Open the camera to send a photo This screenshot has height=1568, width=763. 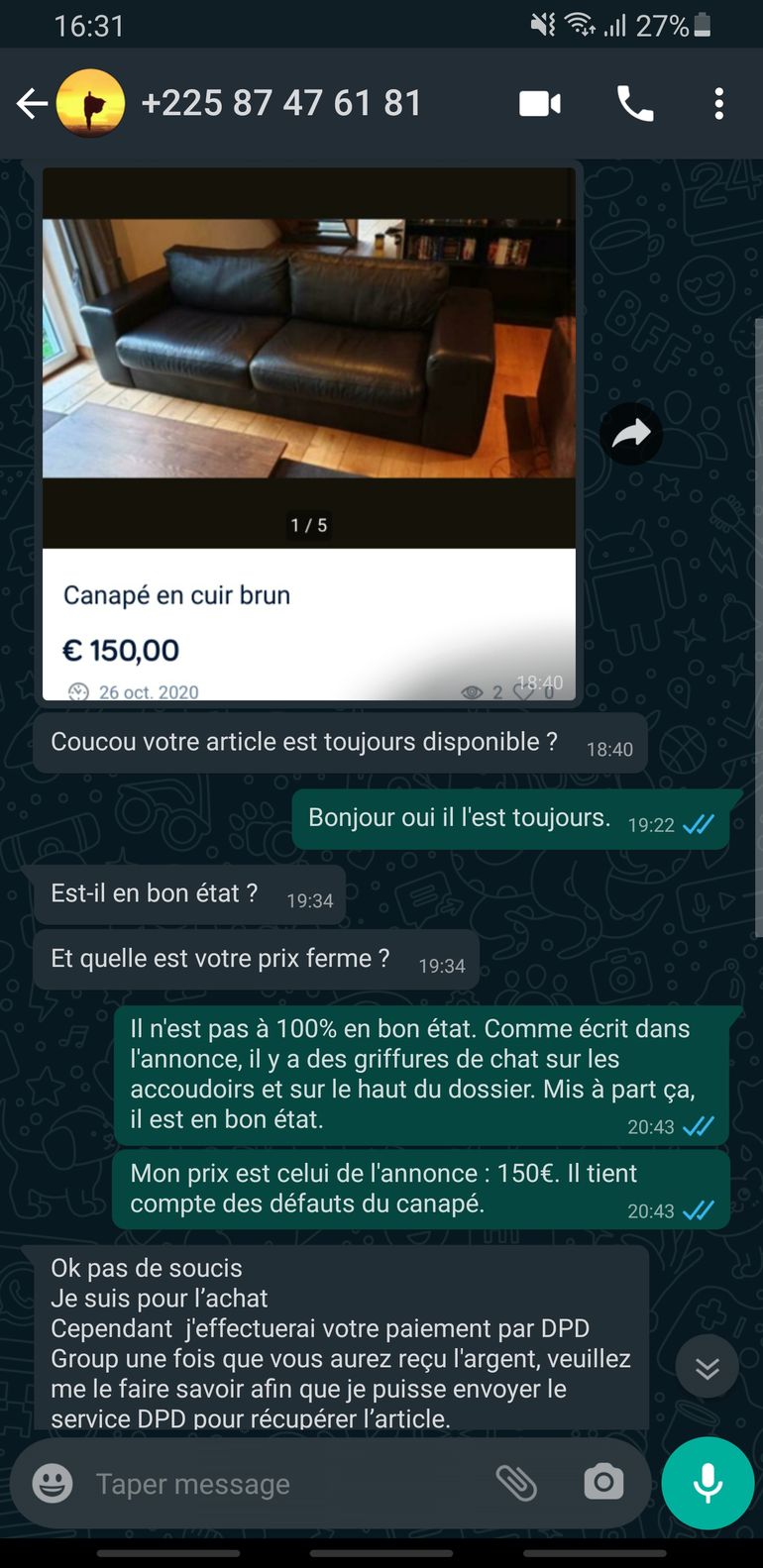pos(603,1483)
